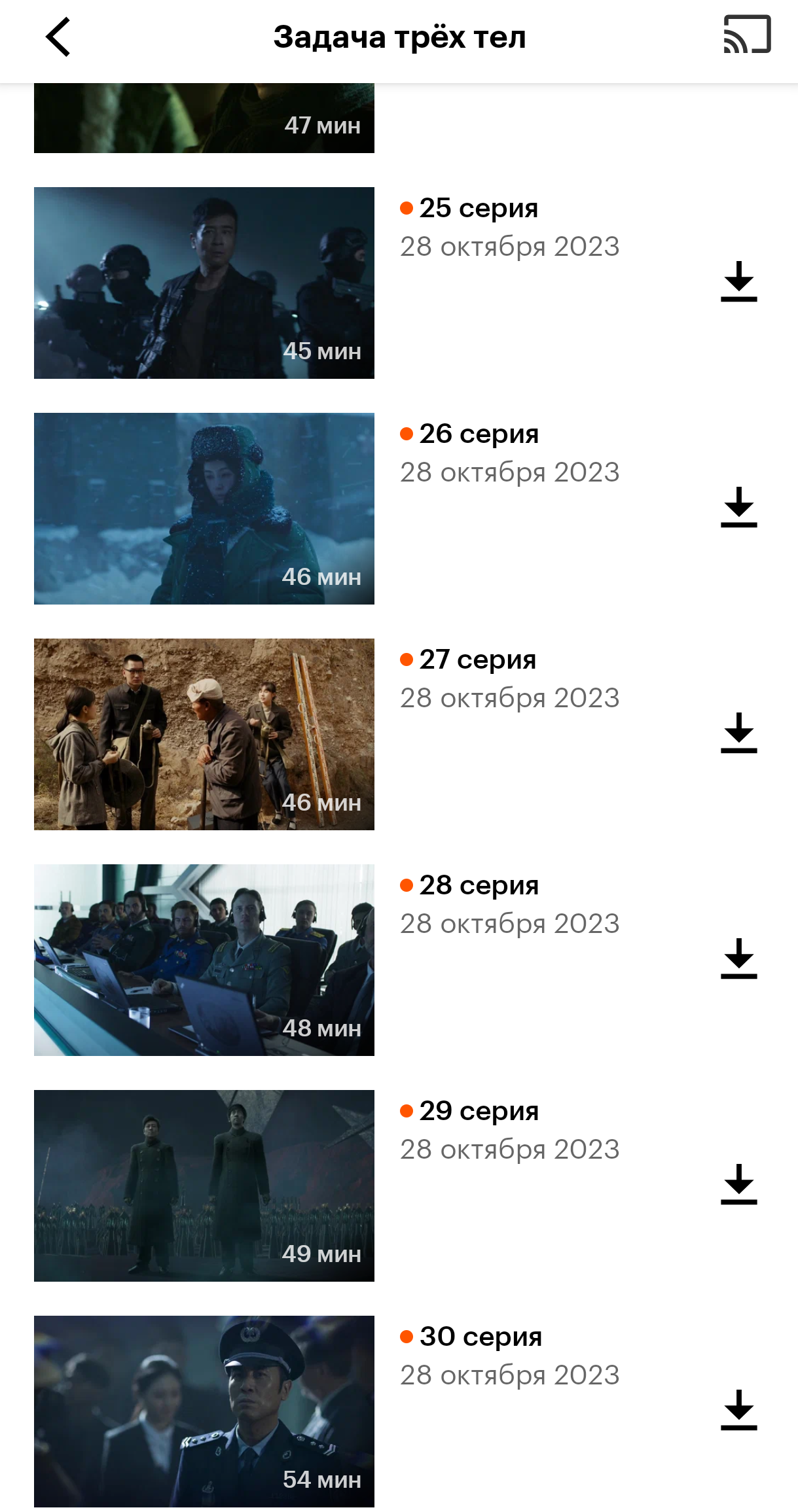Download 28 серия
This screenshot has width=798, height=1512.
coord(738,958)
